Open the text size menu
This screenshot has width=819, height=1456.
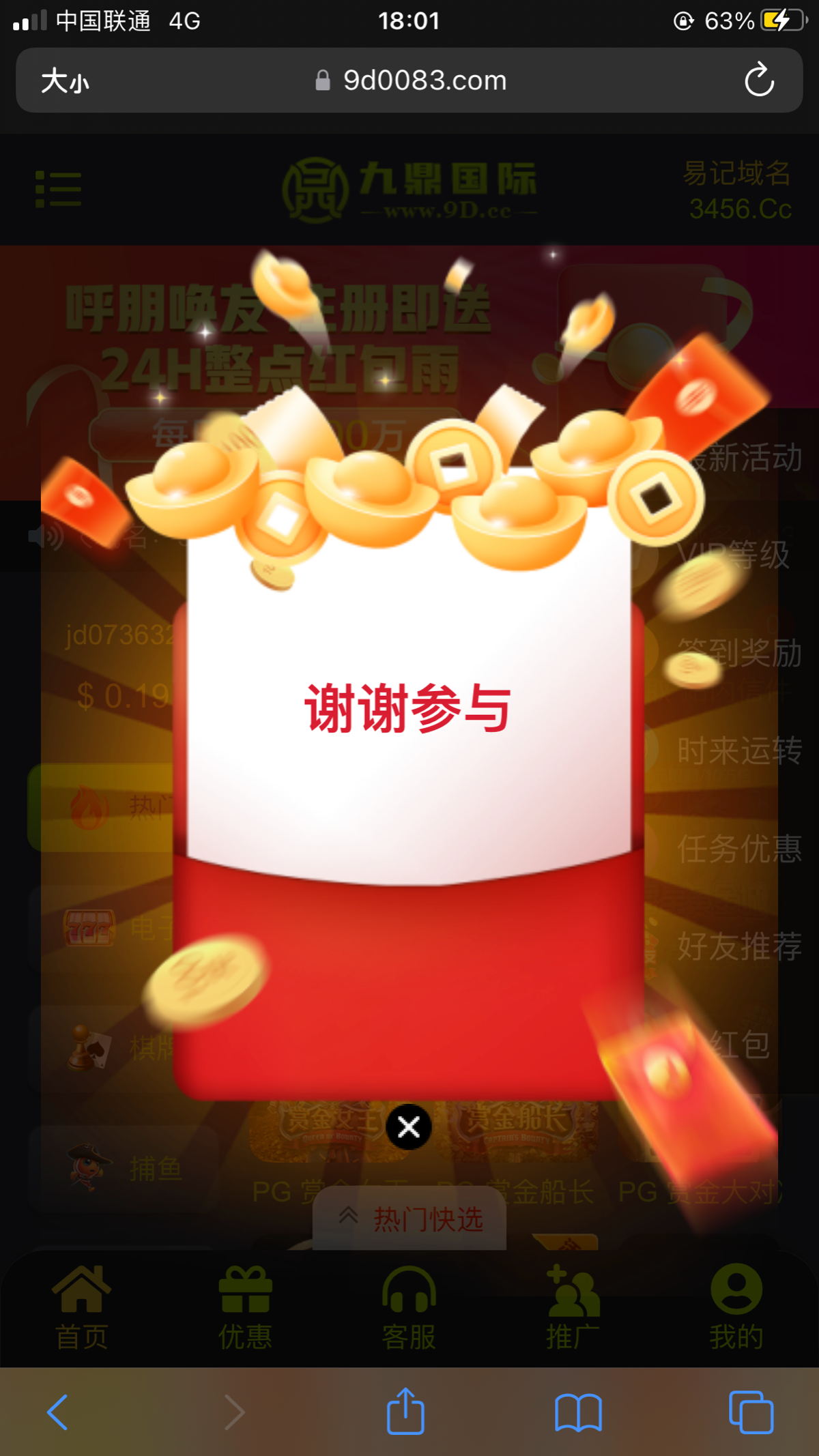point(65,81)
